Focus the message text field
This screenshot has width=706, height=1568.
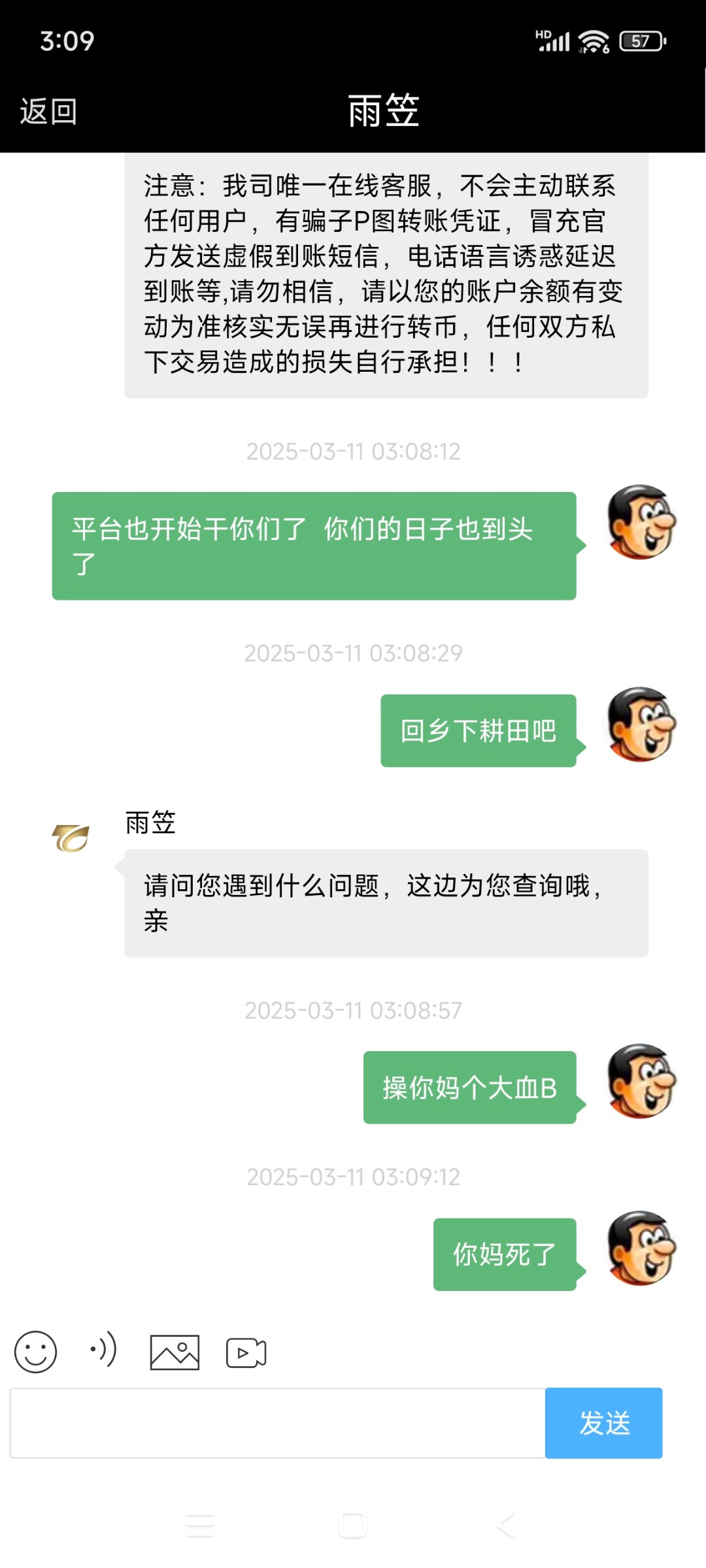[278, 1422]
